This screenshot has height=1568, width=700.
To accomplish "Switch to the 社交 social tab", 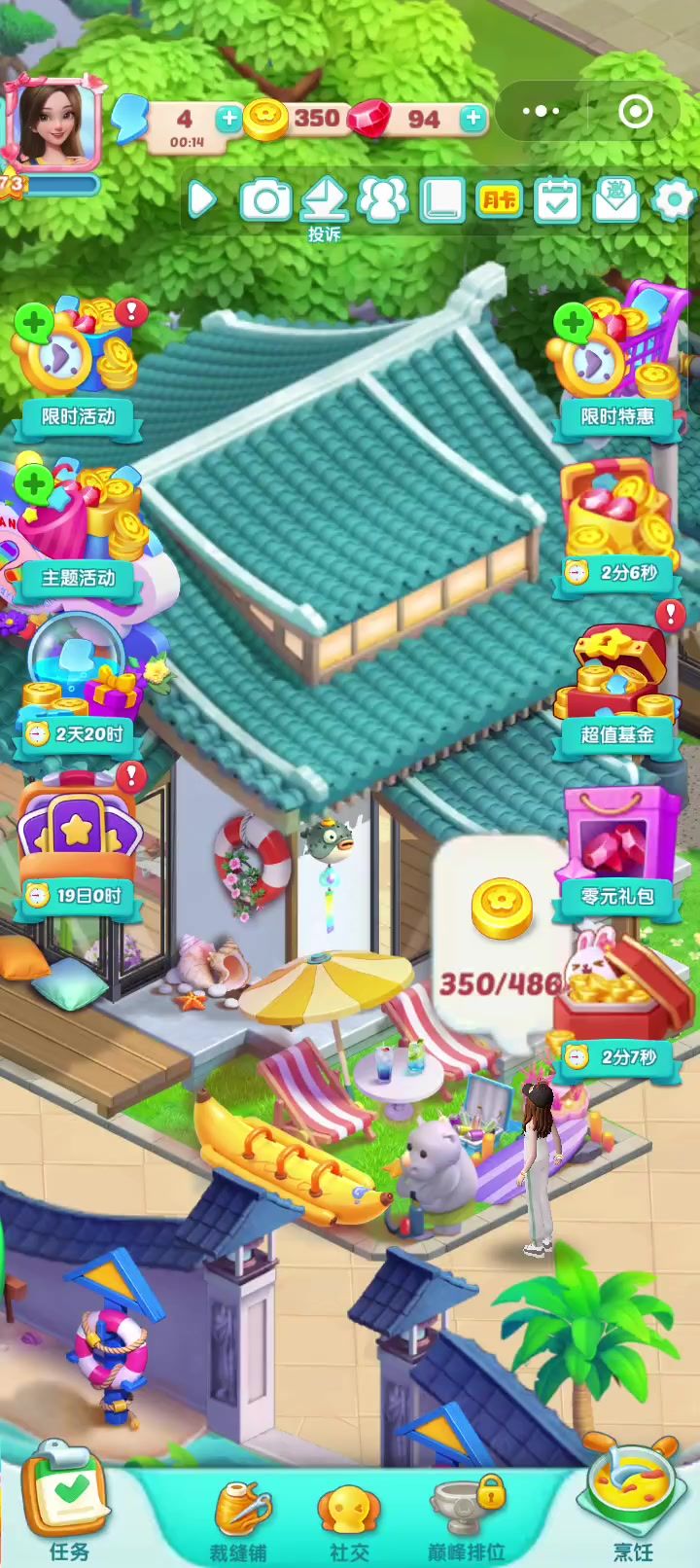I will 348,1519.
